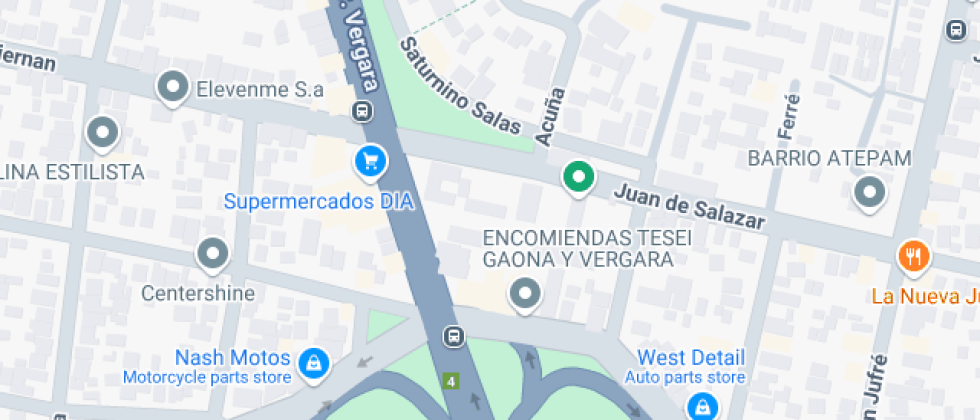The width and height of the screenshot is (980, 420).
Task: Select the green pin on Juan de Salazar
Action: (x=577, y=177)
